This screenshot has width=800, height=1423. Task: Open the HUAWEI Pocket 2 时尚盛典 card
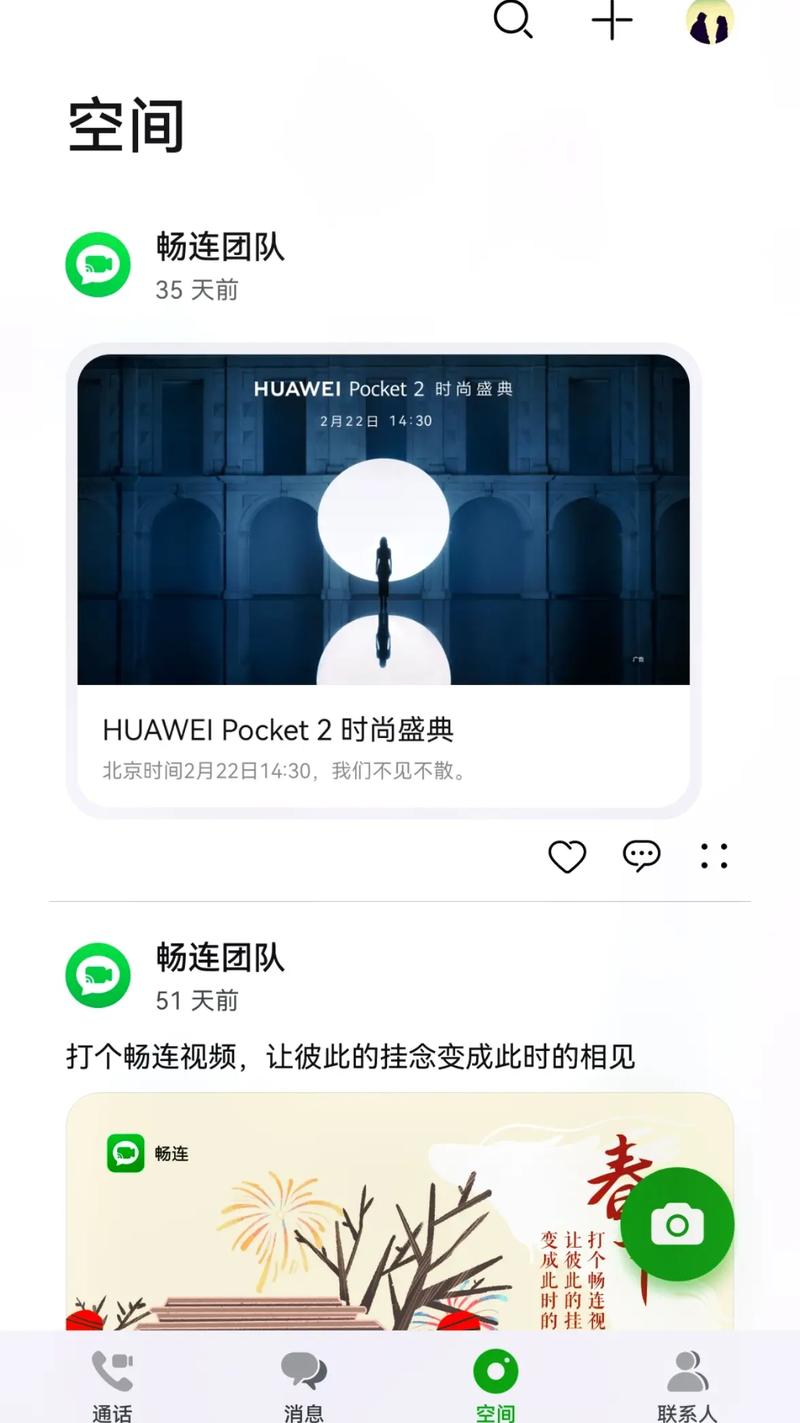pyautogui.click(x=383, y=580)
